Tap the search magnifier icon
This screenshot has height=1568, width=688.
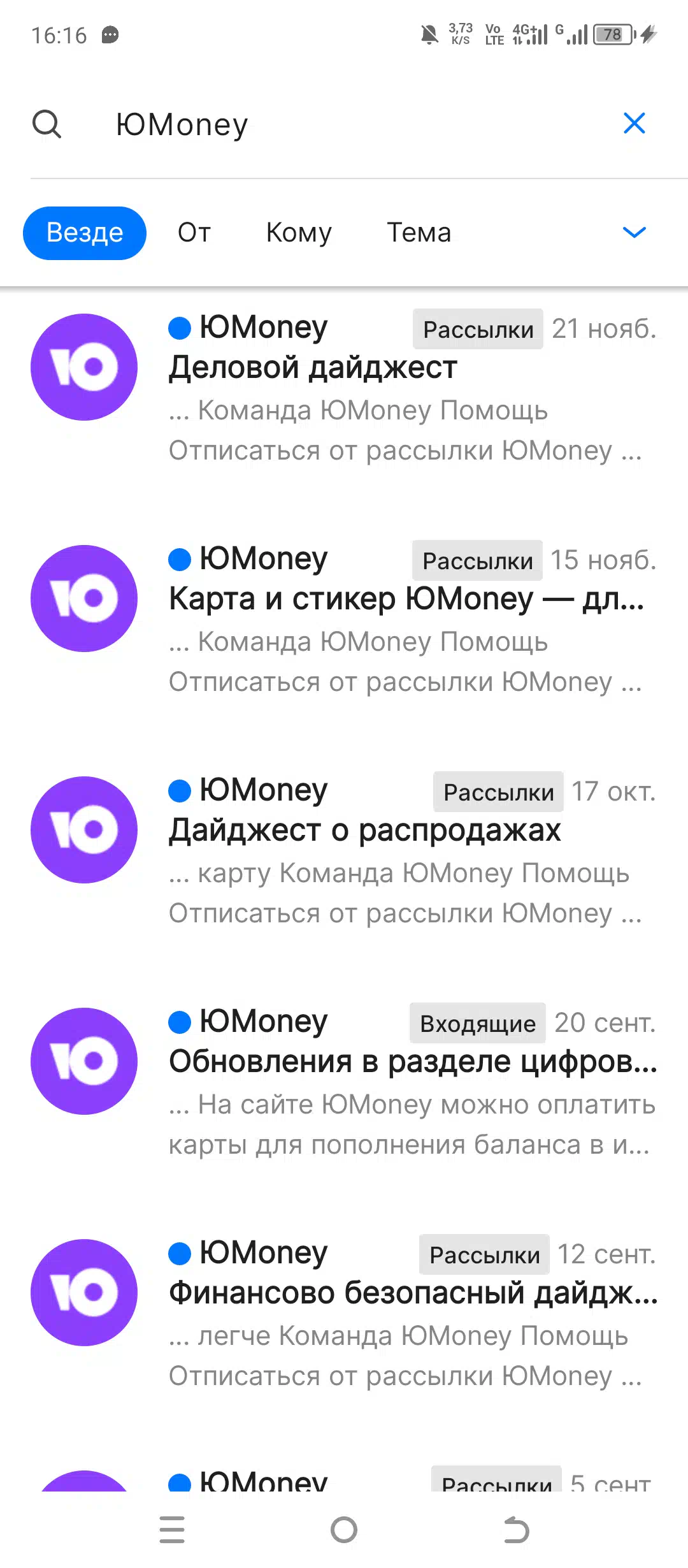click(47, 124)
